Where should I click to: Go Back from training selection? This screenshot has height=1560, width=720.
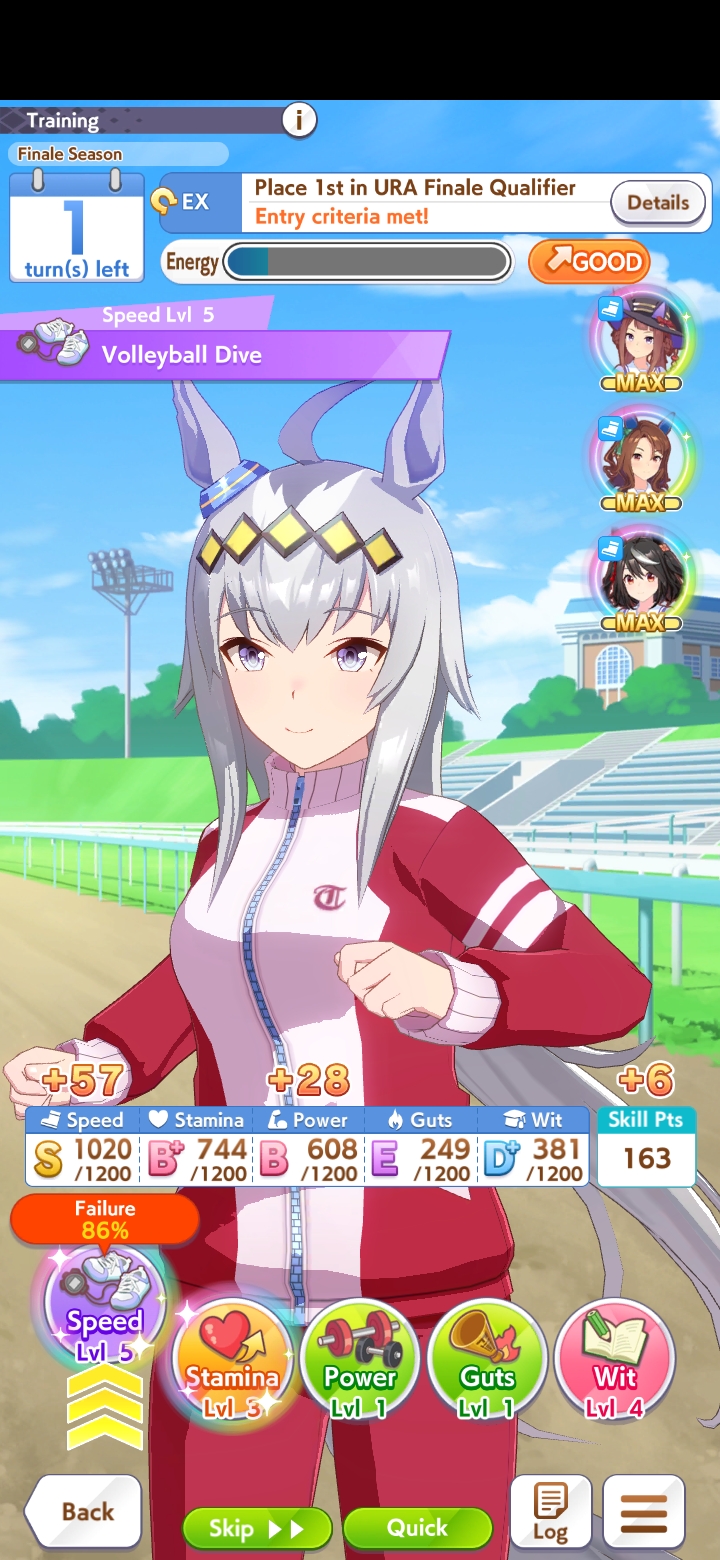pos(84,1511)
